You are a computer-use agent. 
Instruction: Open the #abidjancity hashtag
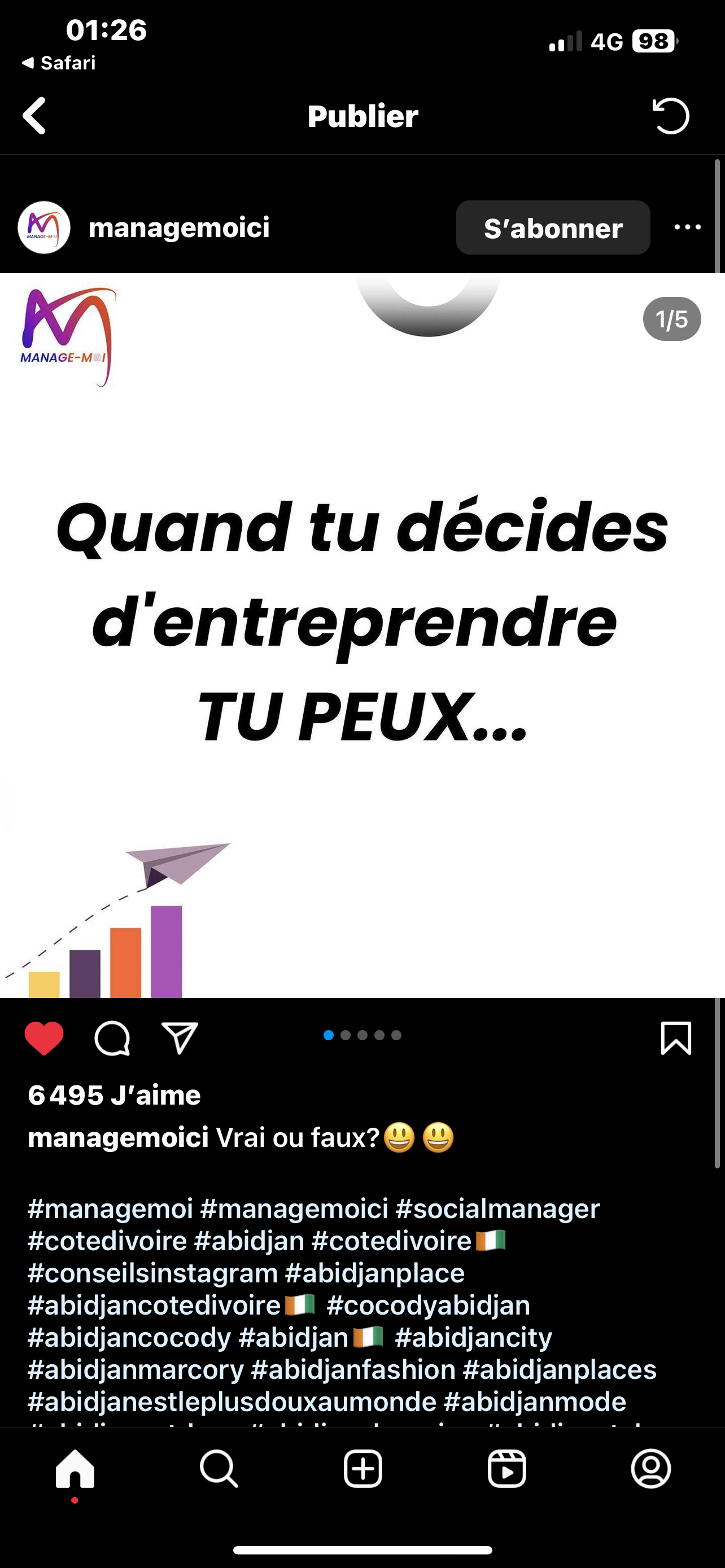(473, 1338)
